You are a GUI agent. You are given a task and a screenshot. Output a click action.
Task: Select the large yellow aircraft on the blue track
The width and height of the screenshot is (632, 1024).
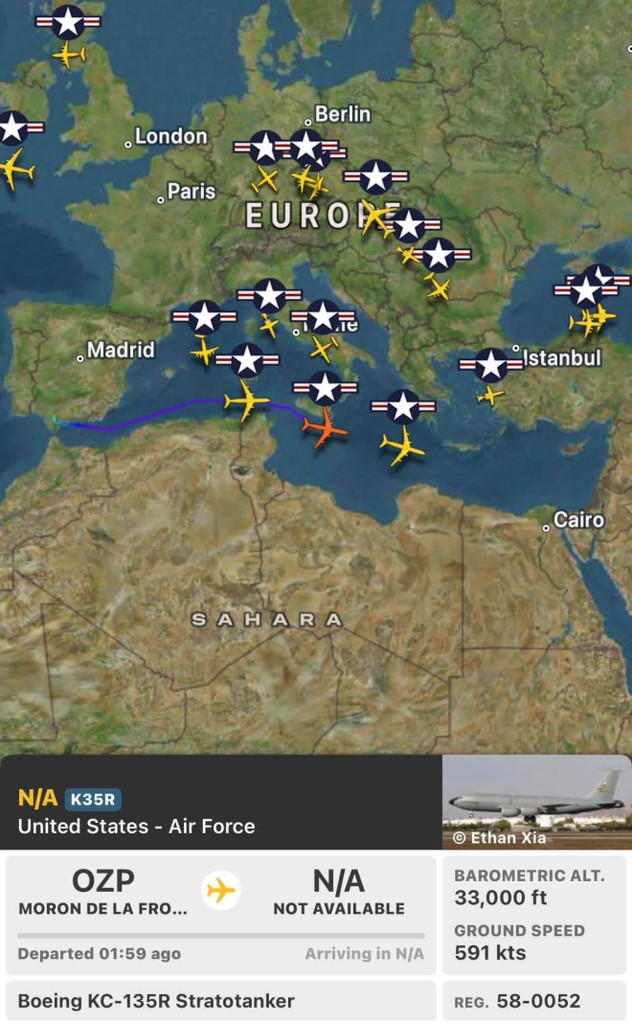tap(246, 402)
